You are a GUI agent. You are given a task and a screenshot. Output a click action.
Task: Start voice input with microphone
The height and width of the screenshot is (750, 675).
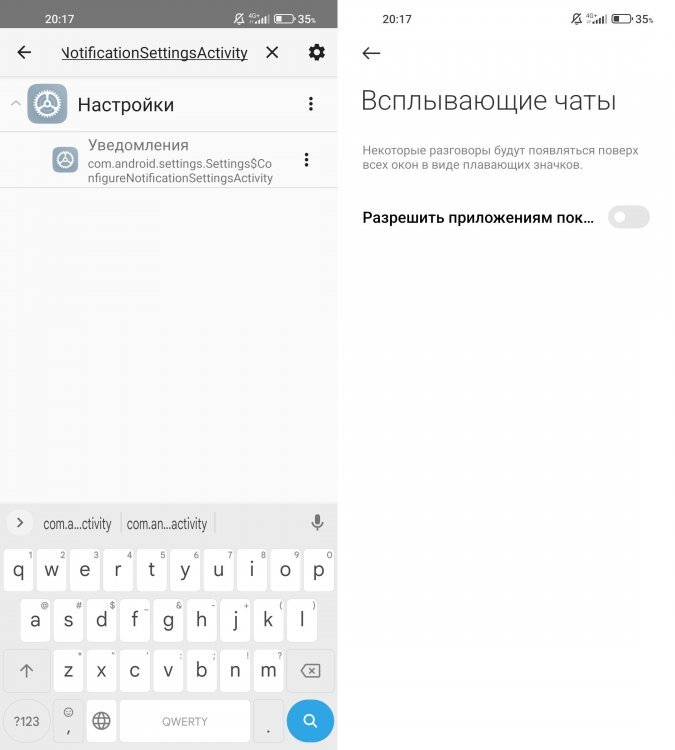(317, 522)
